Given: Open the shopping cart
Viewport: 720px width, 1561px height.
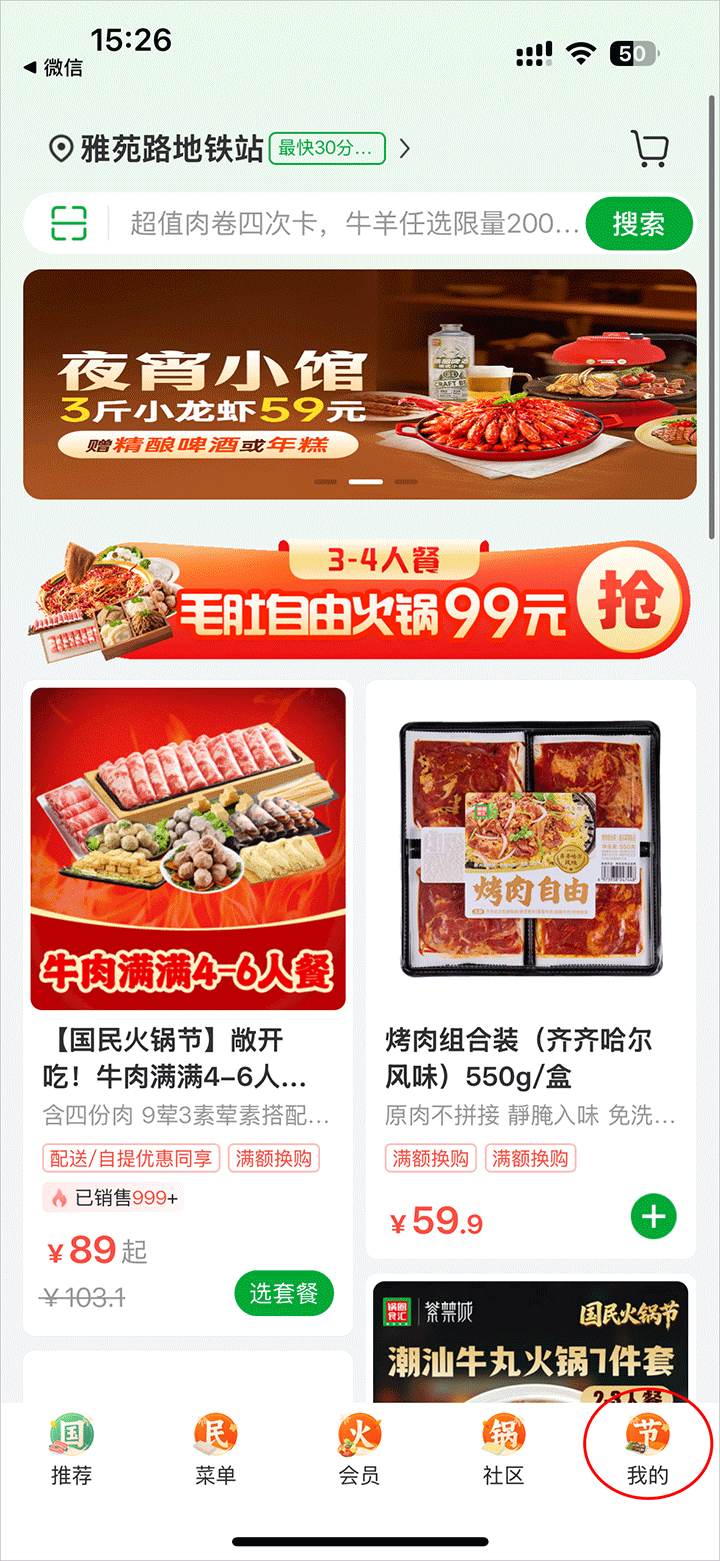Looking at the screenshot, I should pyautogui.click(x=649, y=149).
